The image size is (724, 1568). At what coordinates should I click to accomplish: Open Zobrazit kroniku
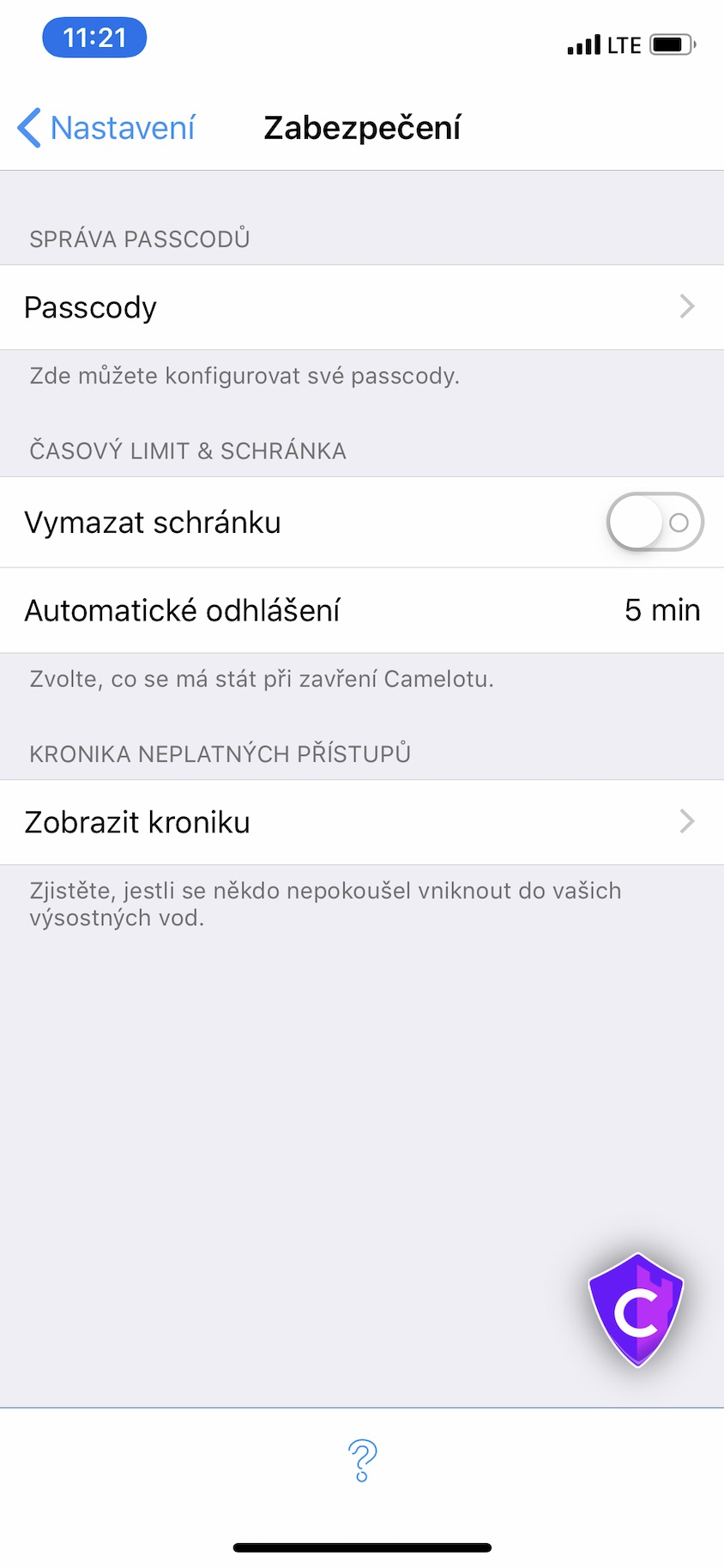pos(362,822)
